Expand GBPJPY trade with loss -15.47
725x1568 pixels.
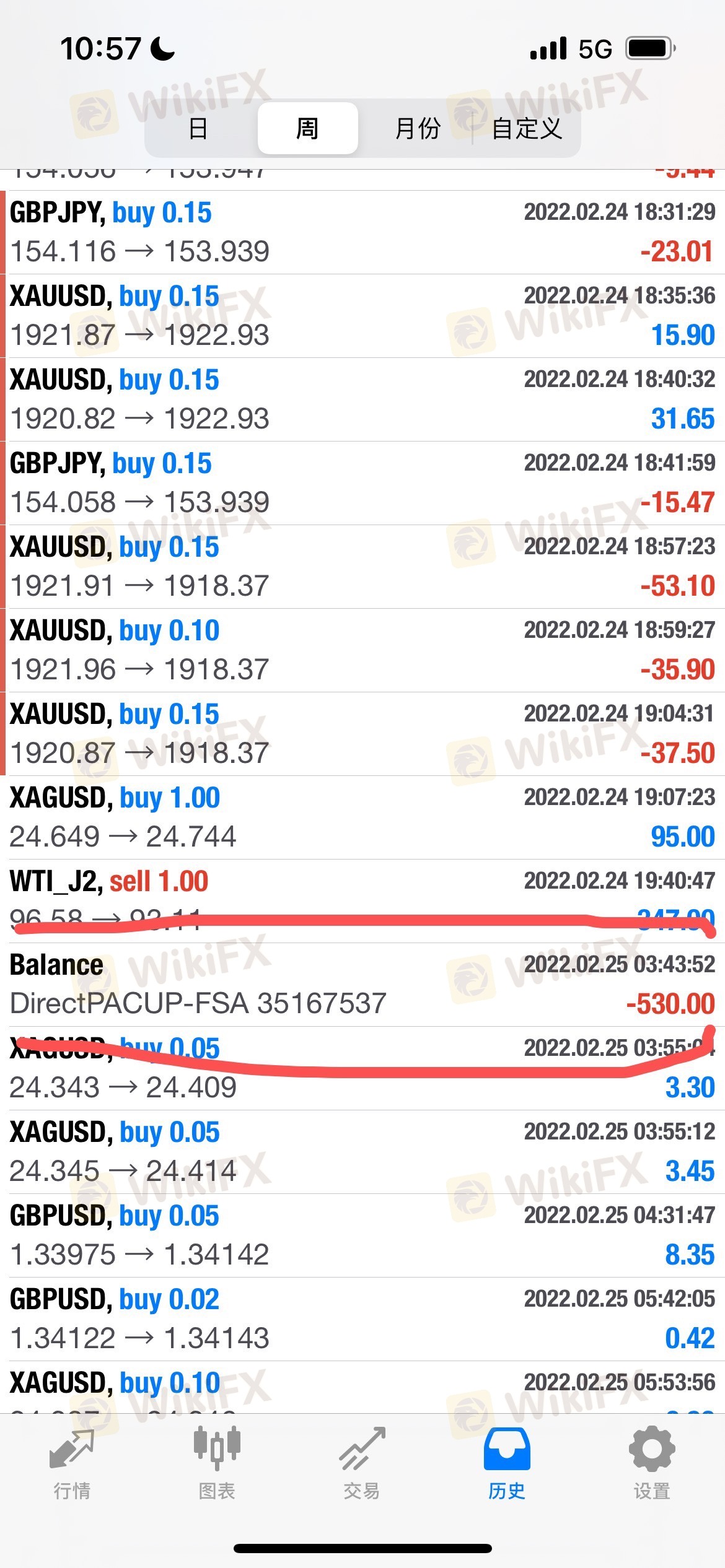(x=362, y=483)
